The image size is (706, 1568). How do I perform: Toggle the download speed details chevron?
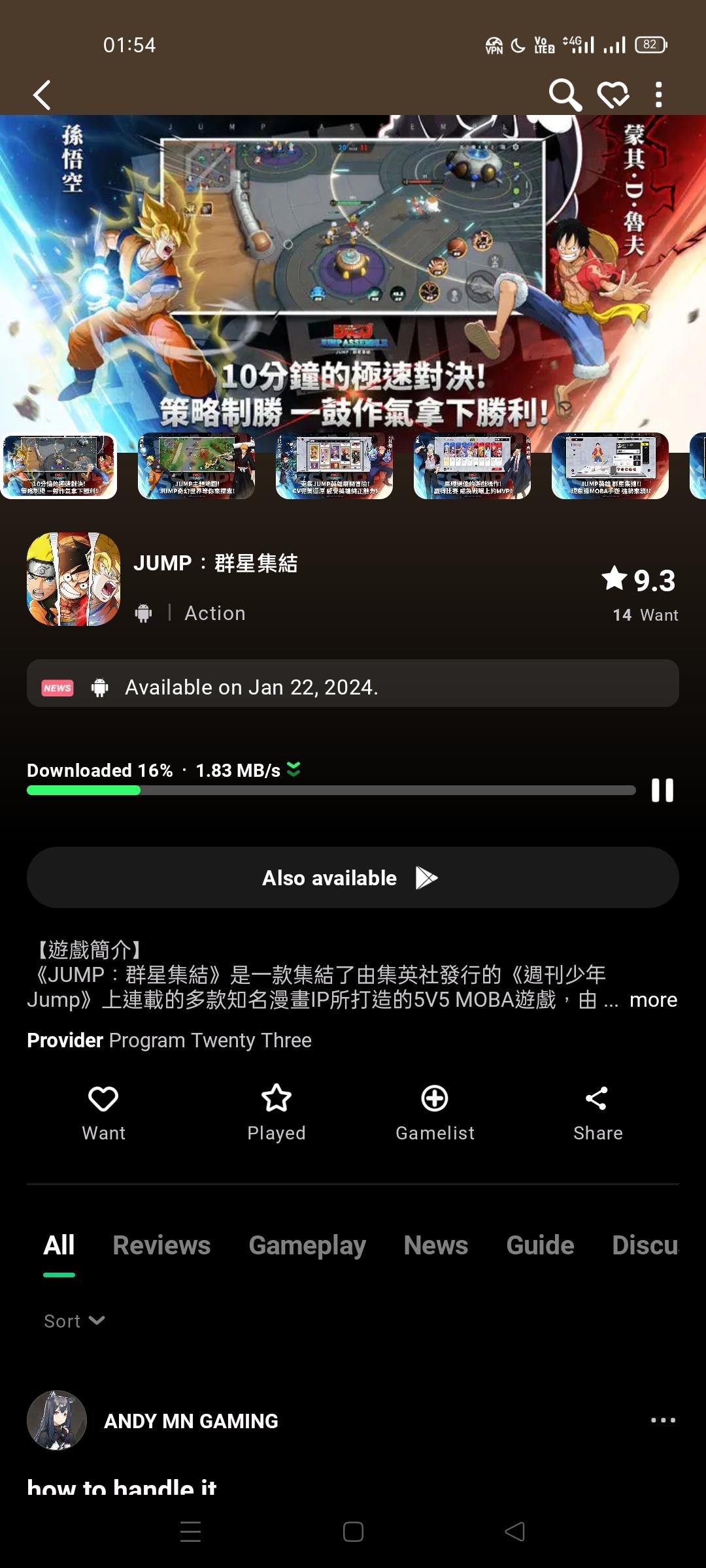click(294, 771)
